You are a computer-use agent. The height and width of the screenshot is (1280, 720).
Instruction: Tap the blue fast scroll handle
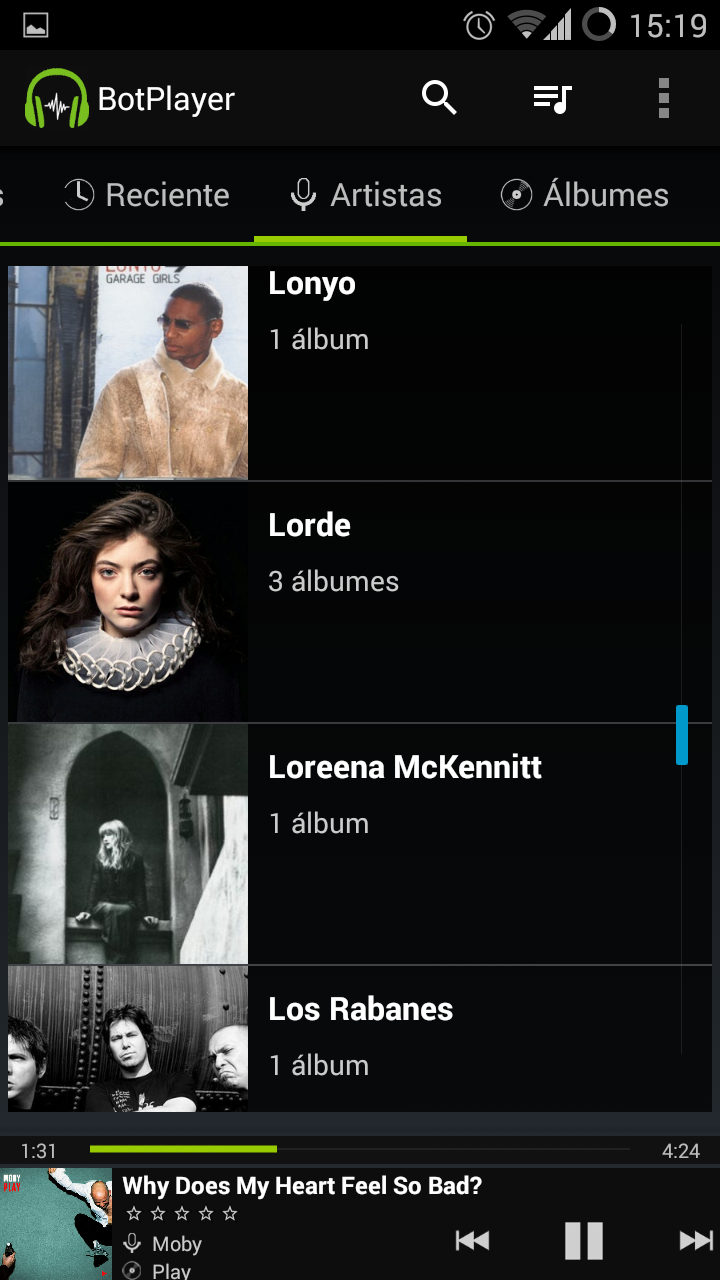point(682,735)
